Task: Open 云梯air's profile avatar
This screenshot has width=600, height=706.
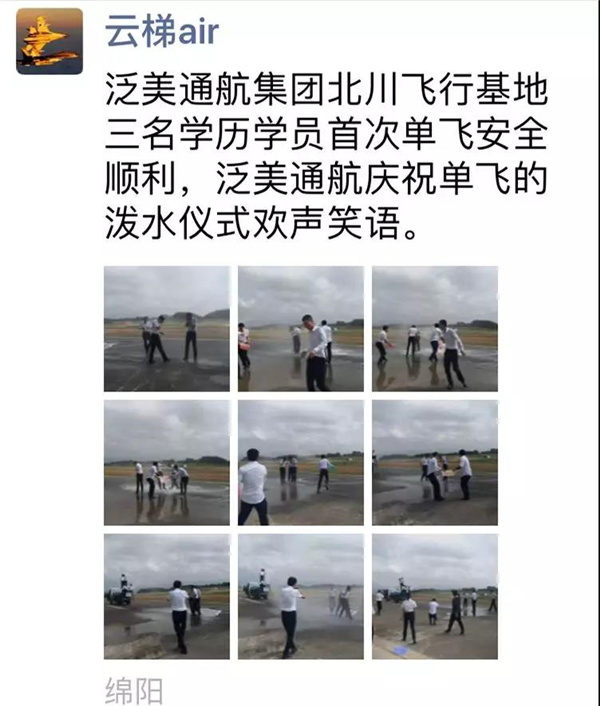Action: point(49,42)
